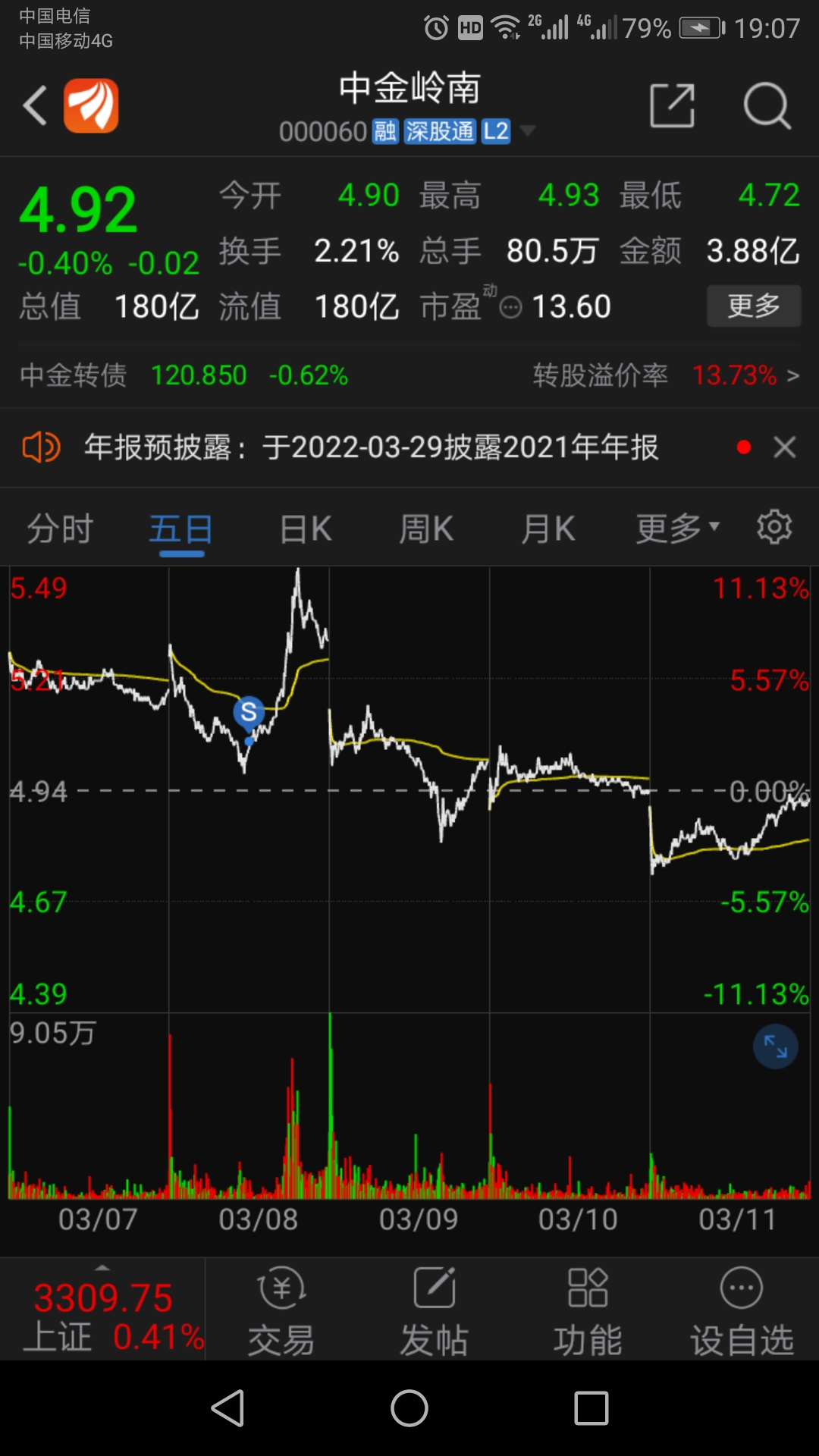The height and width of the screenshot is (1456, 819).
Task: Switch to the 周K chart tab
Action: [426, 529]
